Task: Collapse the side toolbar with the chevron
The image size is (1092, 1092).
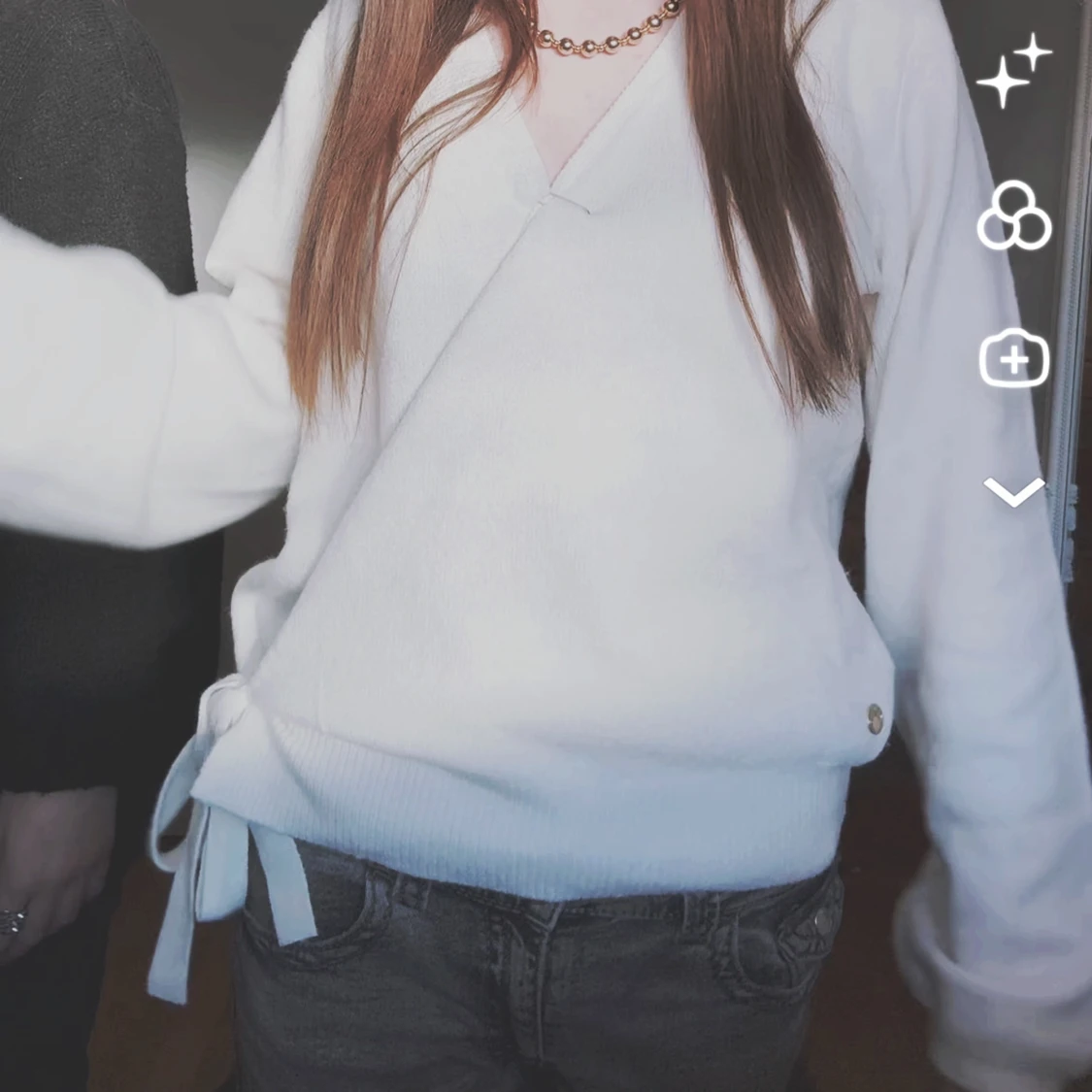Action: coord(1013,491)
